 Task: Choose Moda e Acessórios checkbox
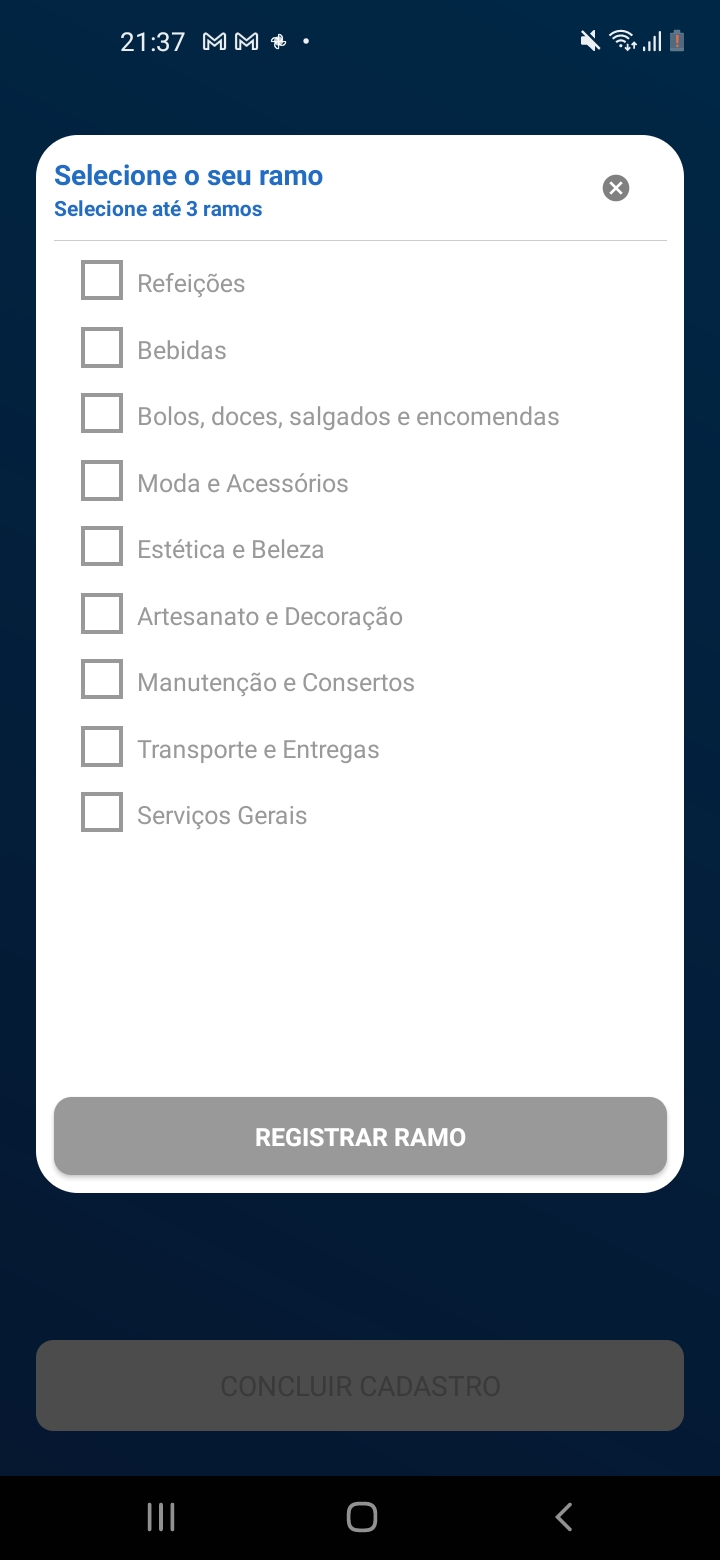point(102,481)
